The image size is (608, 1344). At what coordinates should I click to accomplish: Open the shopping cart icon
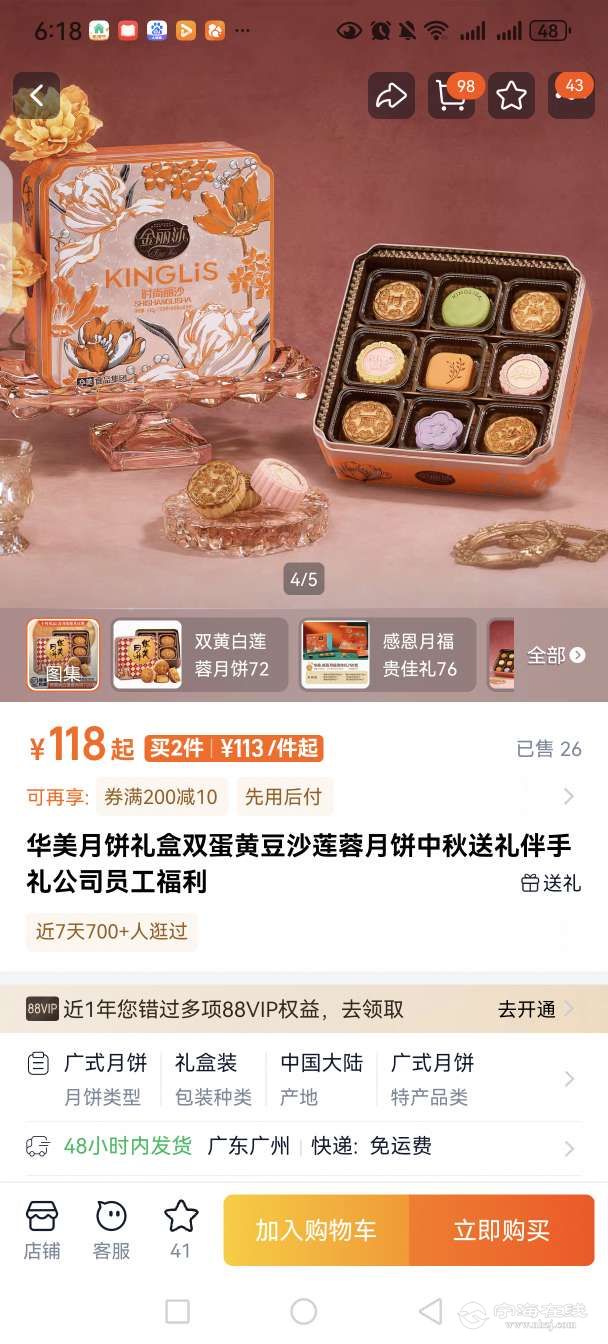point(452,96)
